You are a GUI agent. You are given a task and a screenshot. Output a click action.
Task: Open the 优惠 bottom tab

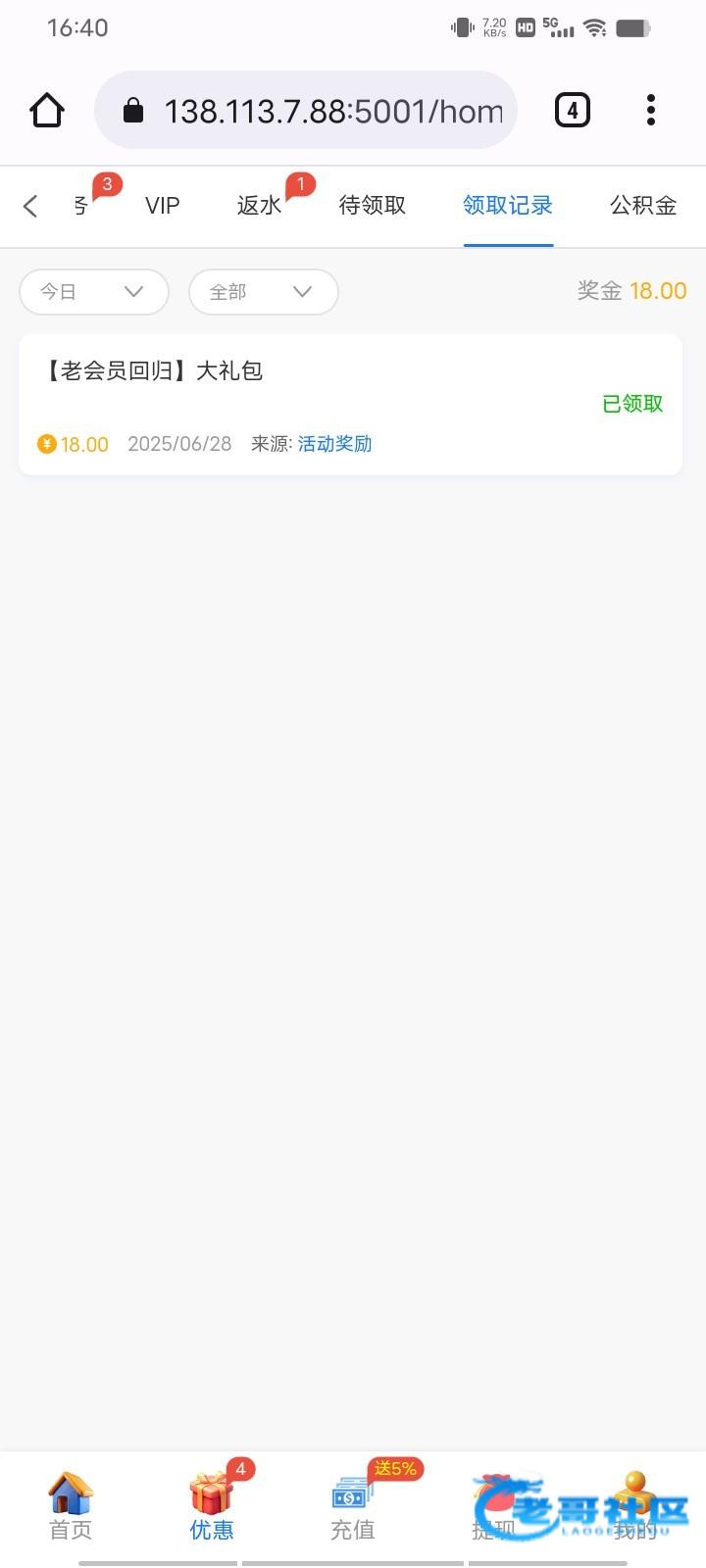coord(212,1507)
